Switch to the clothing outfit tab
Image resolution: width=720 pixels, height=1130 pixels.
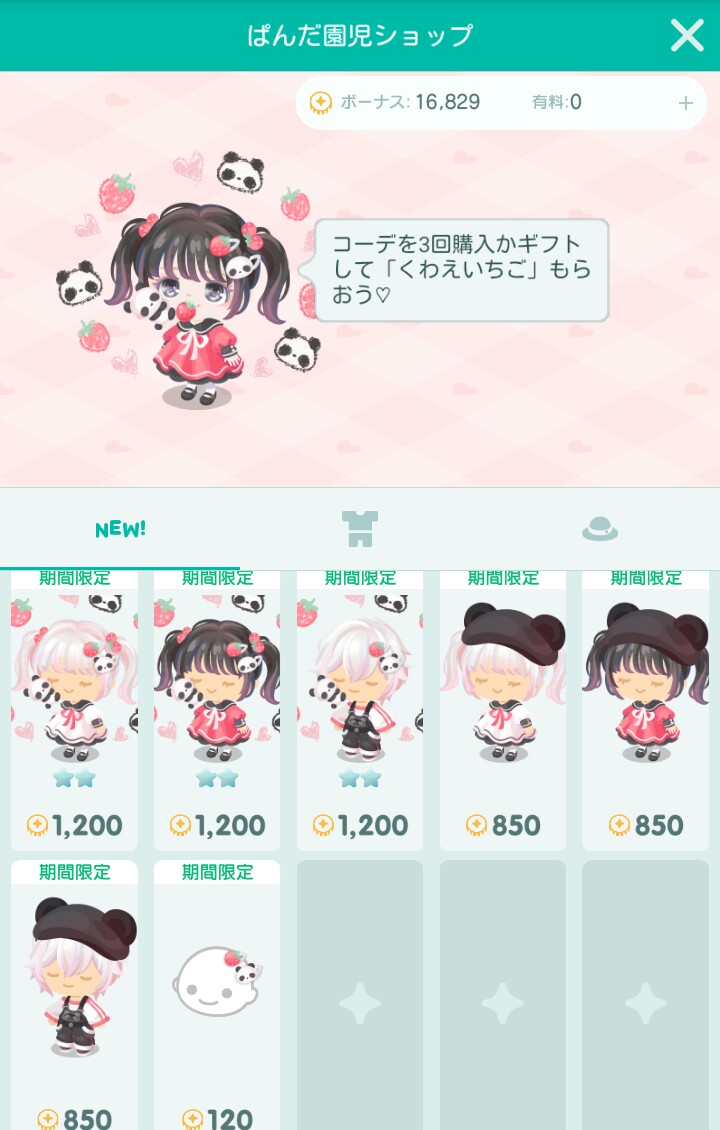[x=360, y=529]
